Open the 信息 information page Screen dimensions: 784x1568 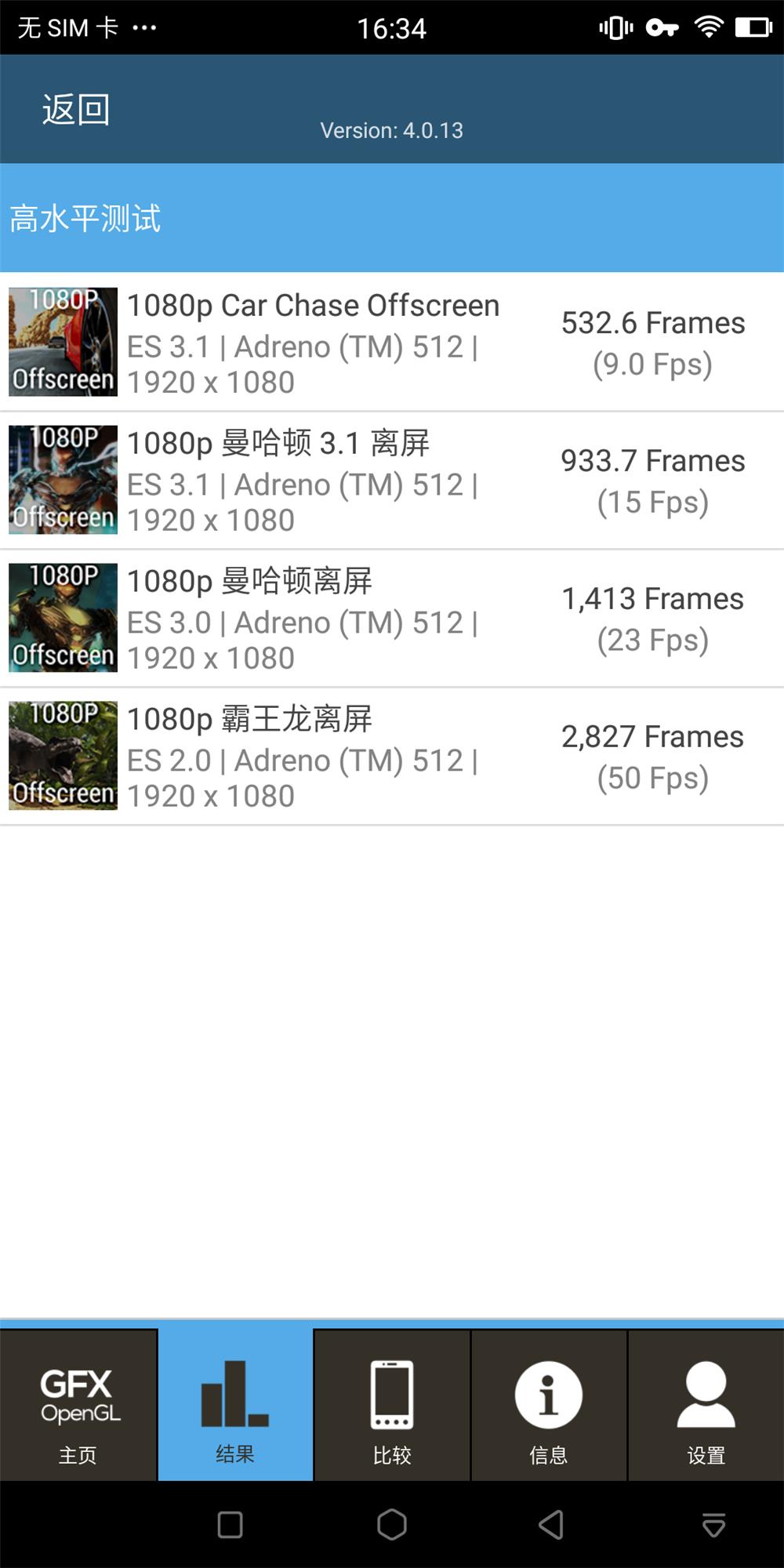[x=549, y=1403]
